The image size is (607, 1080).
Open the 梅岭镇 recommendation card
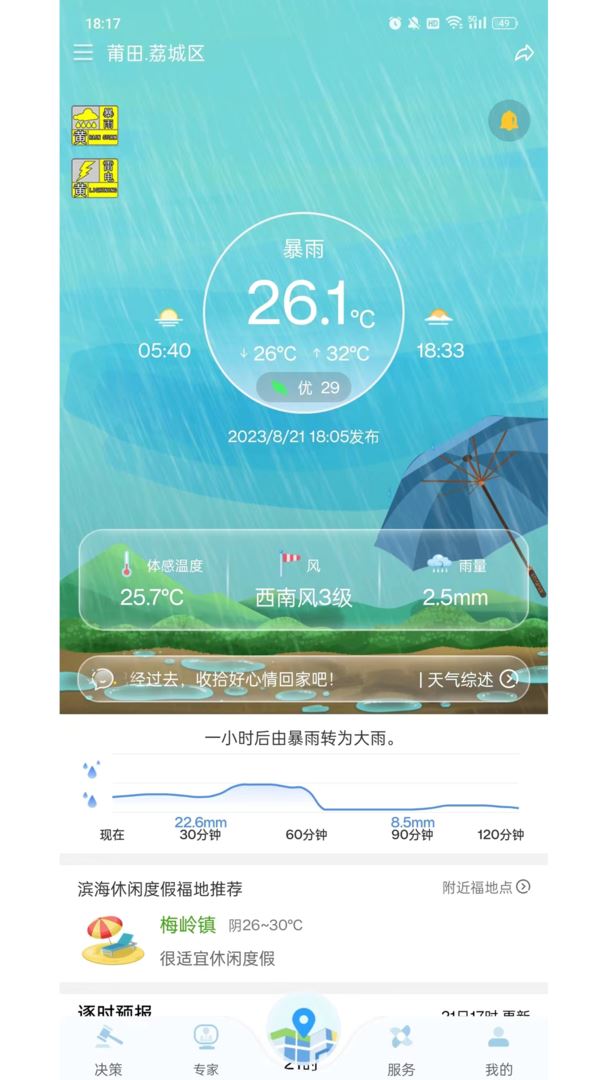click(x=303, y=940)
